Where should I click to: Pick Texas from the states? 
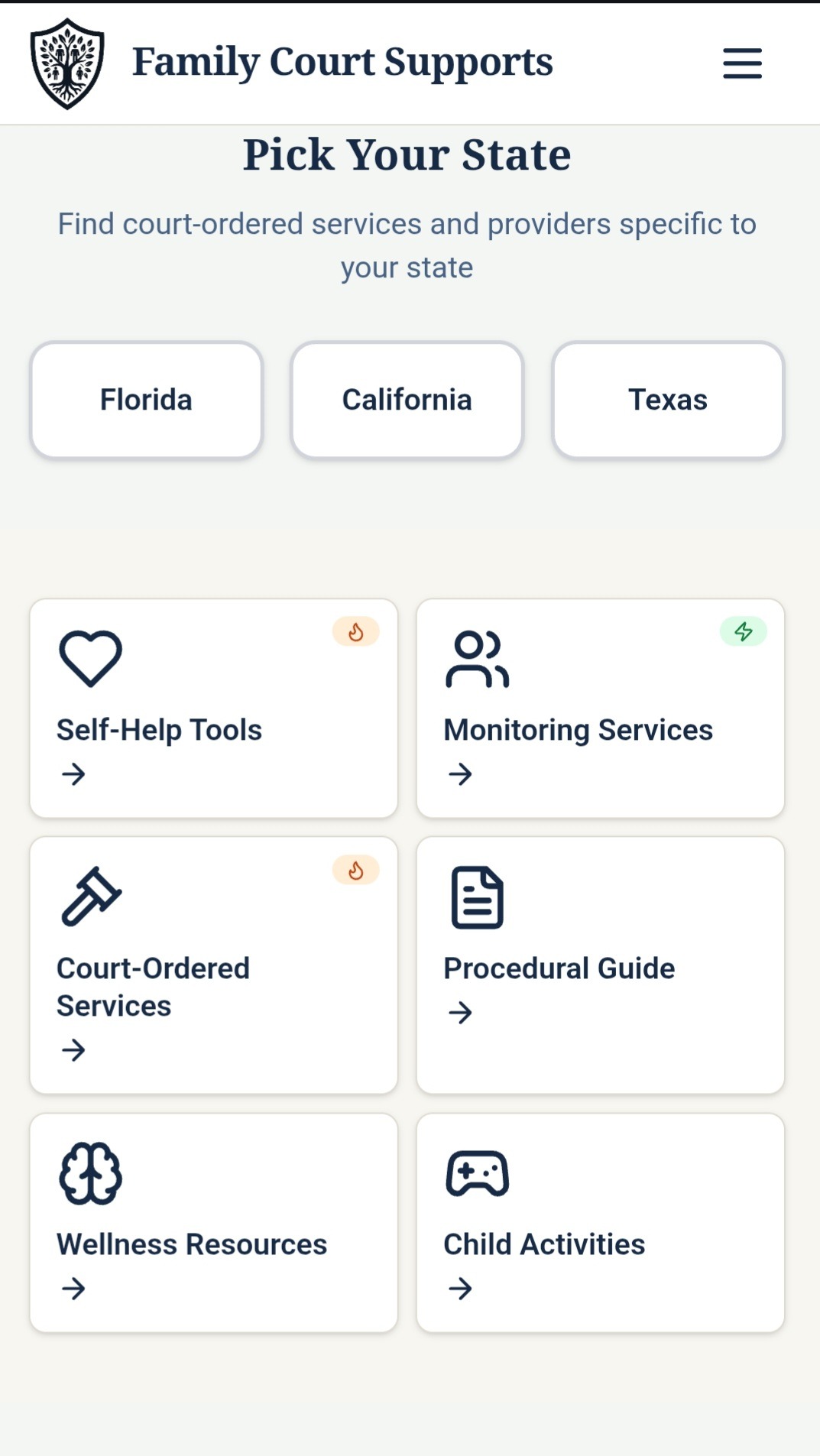click(x=668, y=400)
